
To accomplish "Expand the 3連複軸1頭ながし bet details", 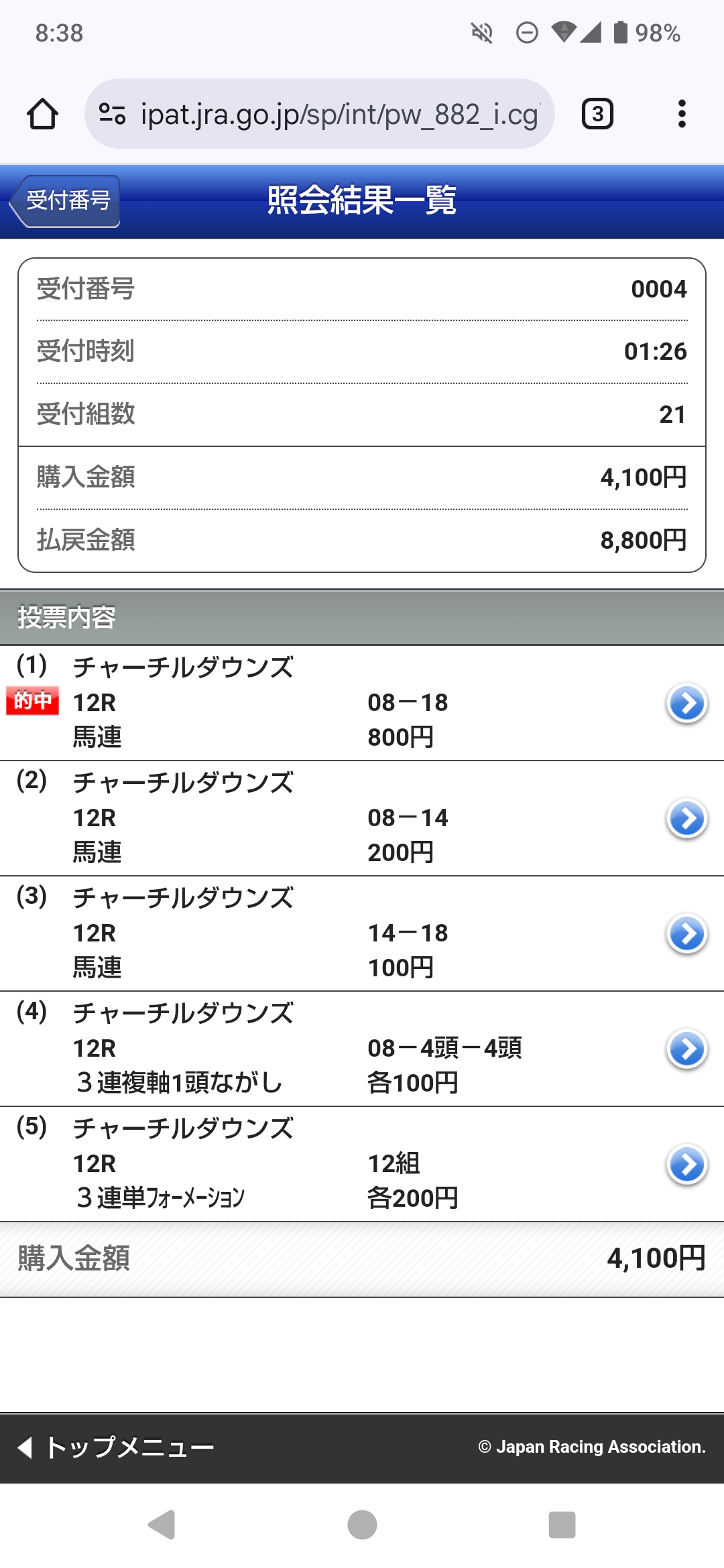I will pyautogui.click(x=686, y=1049).
